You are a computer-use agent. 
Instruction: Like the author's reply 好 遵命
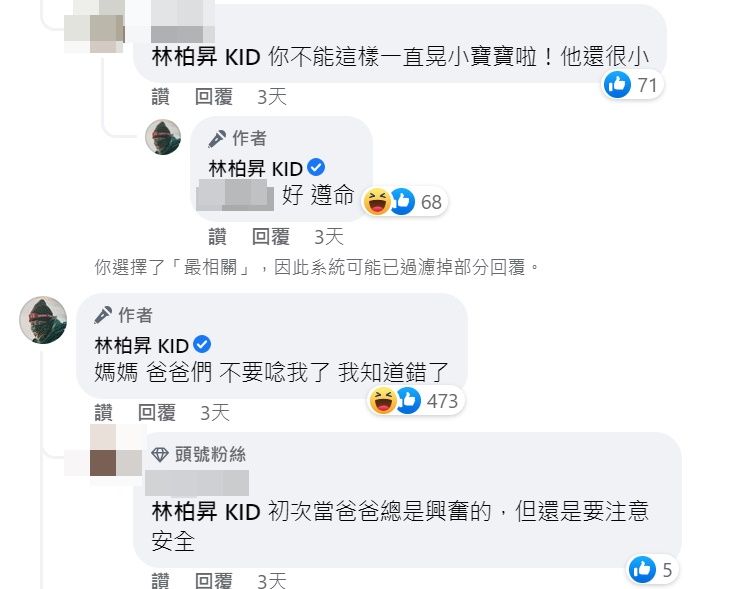(x=217, y=236)
